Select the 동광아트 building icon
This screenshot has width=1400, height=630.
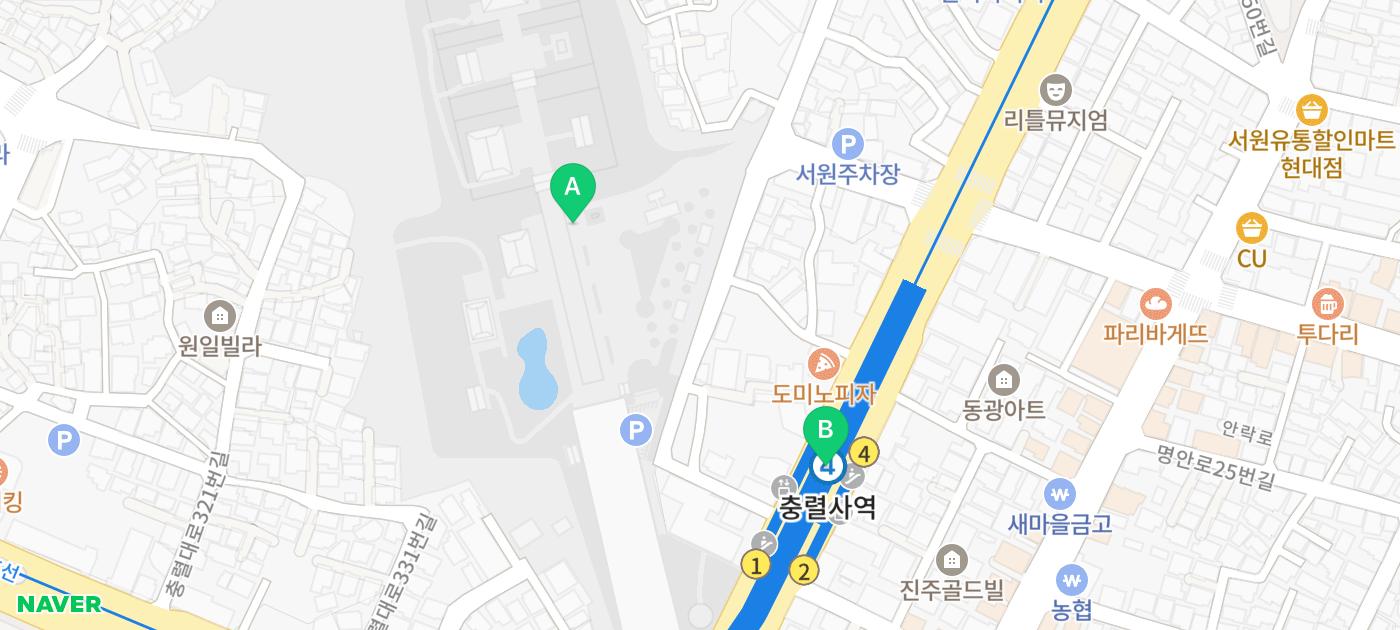(1003, 380)
